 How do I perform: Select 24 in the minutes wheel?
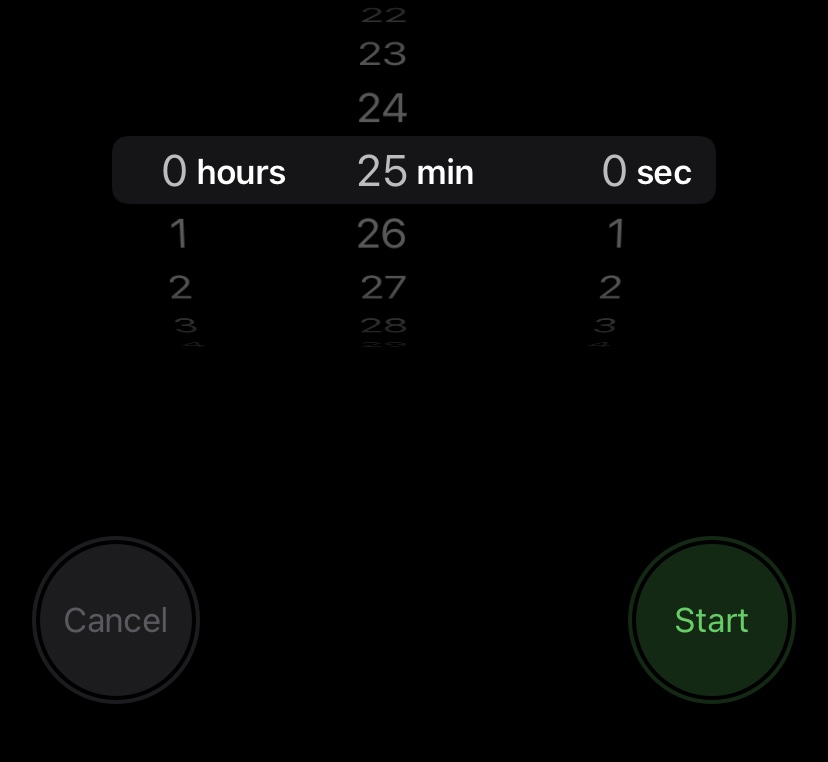382,108
